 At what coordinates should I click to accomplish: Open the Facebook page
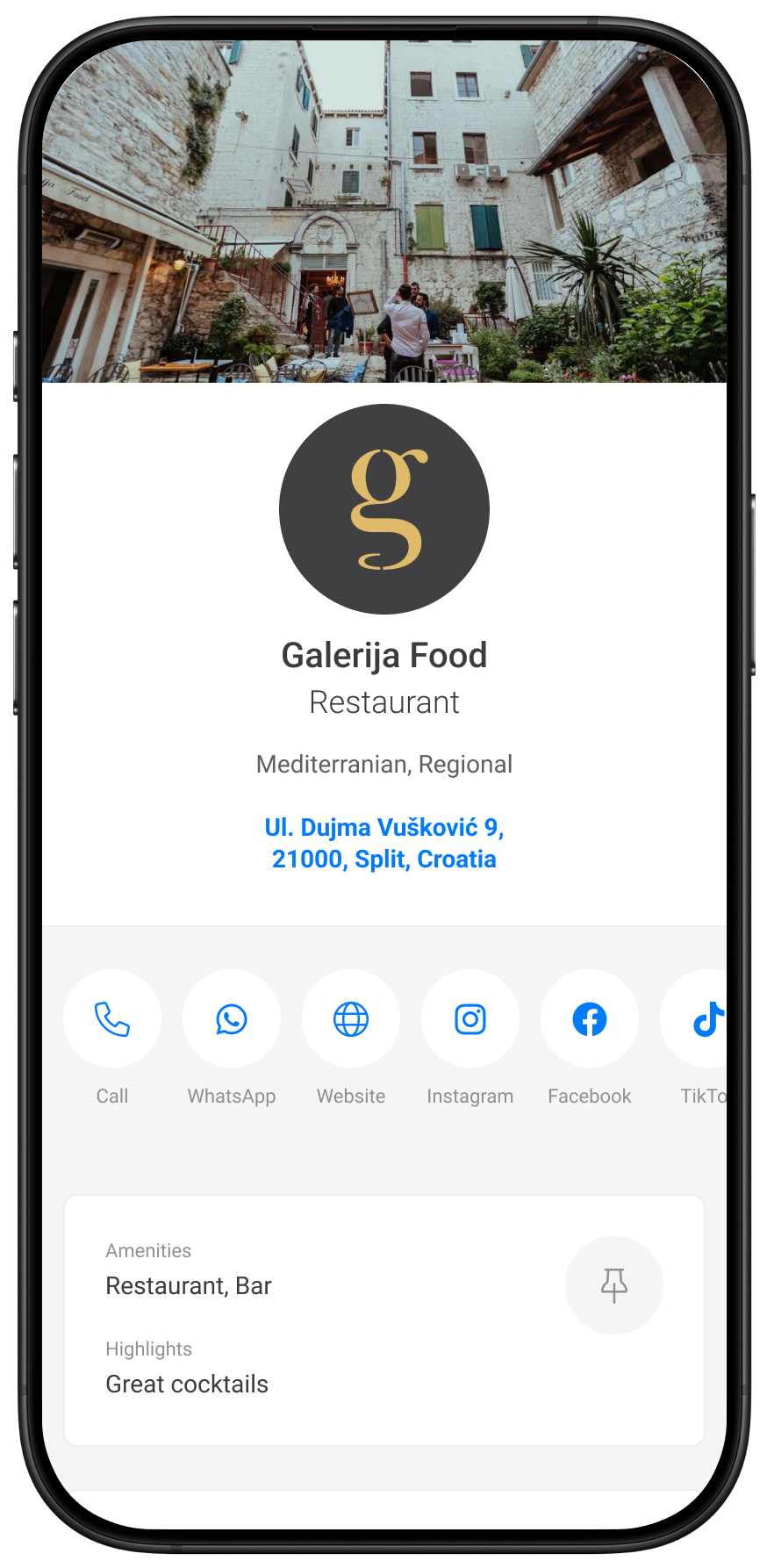pyautogui.click(x=590, y=1019)
